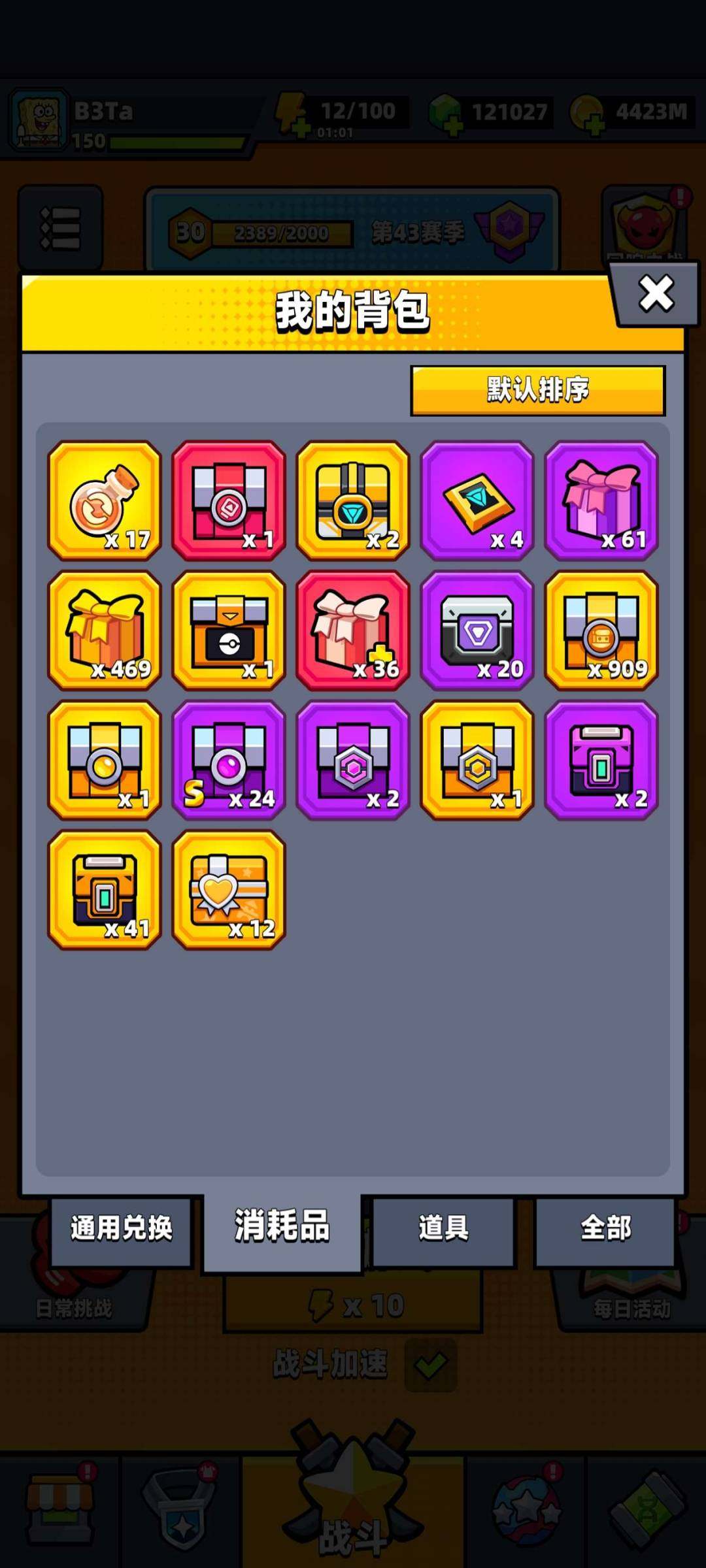Open the purple gift box with x61

601,501
